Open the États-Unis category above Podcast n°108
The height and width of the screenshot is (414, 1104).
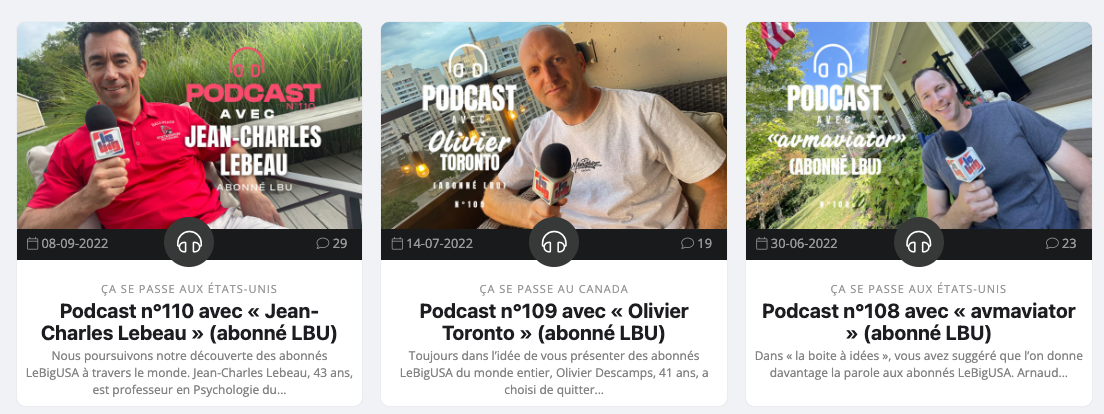(919, 289)
